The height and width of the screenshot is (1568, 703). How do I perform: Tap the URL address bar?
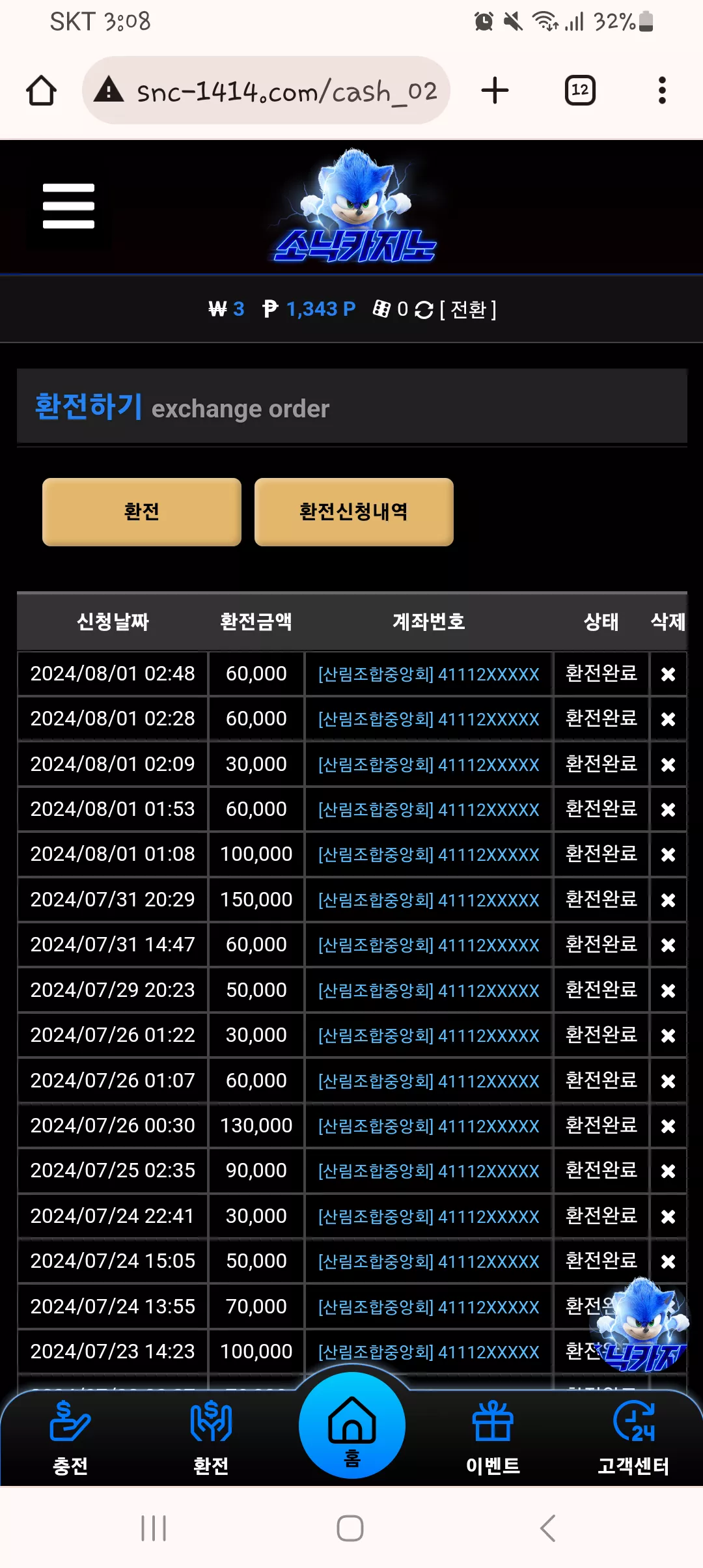[x=266, y=91]
